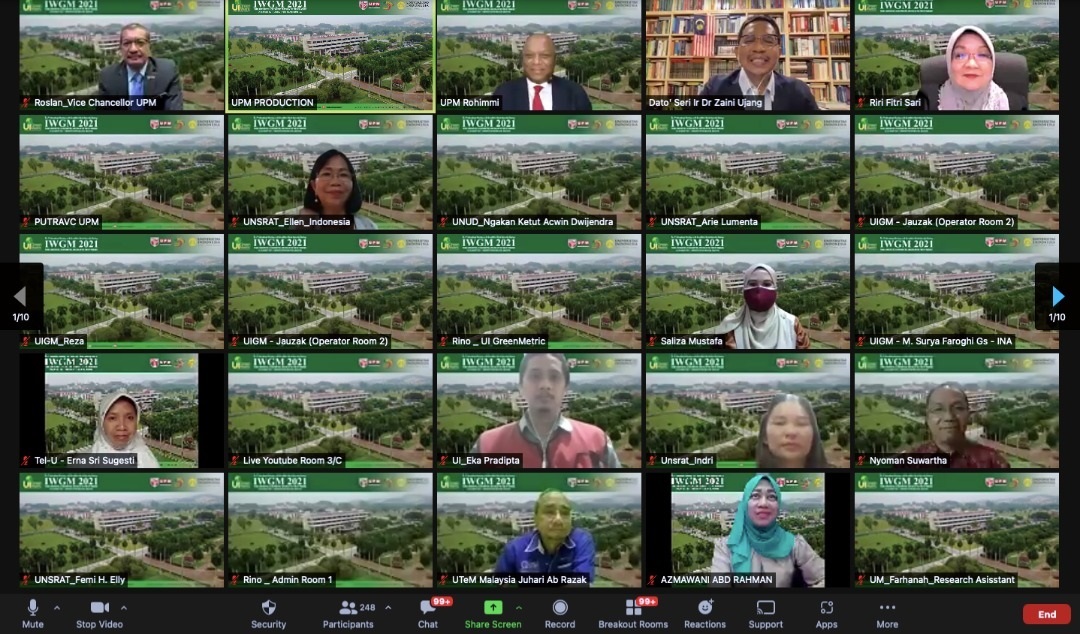The image size is (1080, 634).
Task: Go to the previous participants page
Action: click(20, 296)
